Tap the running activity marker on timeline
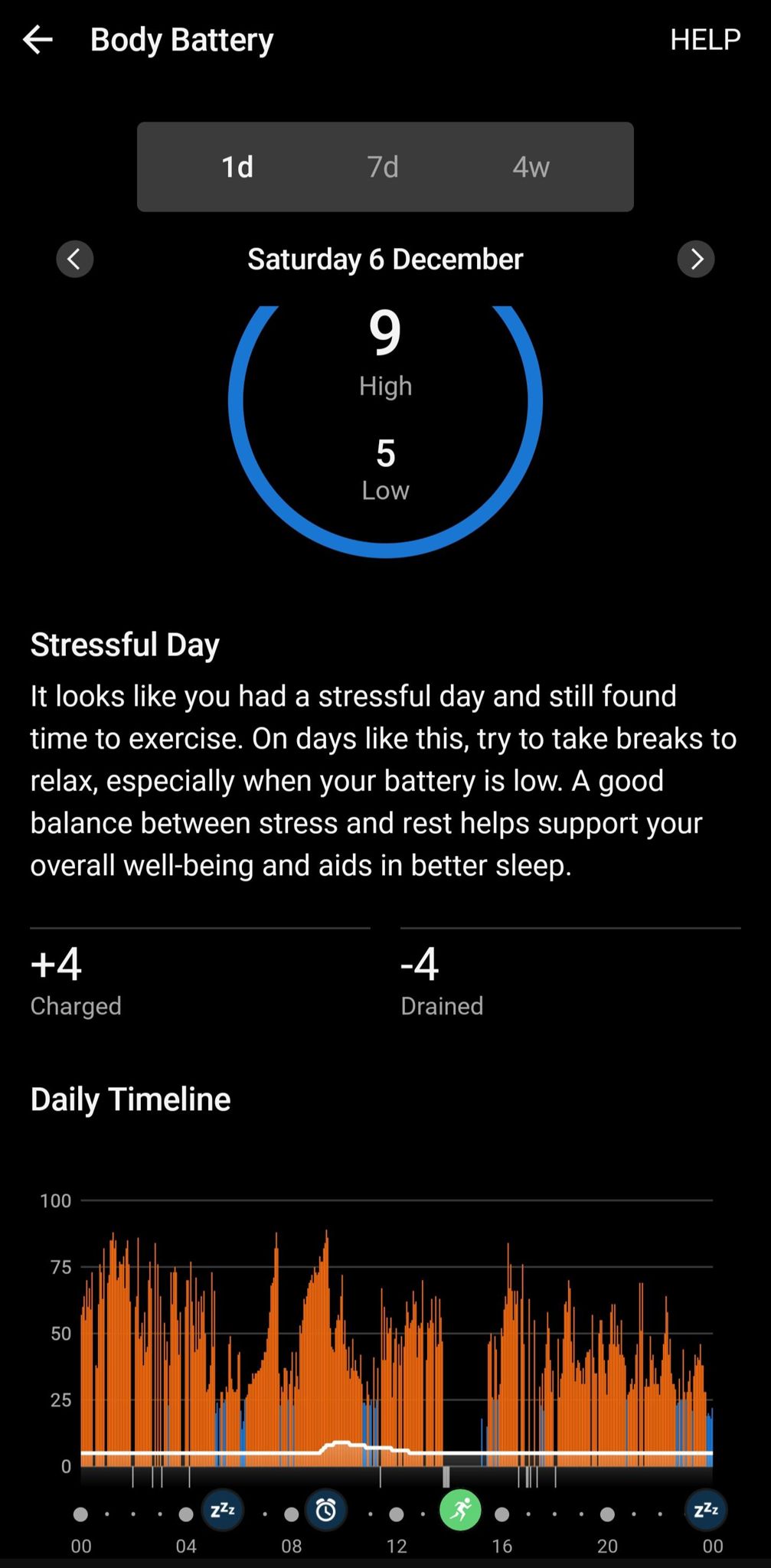The height and width of the screenshot is (1568, 771). pos(460,1510)
